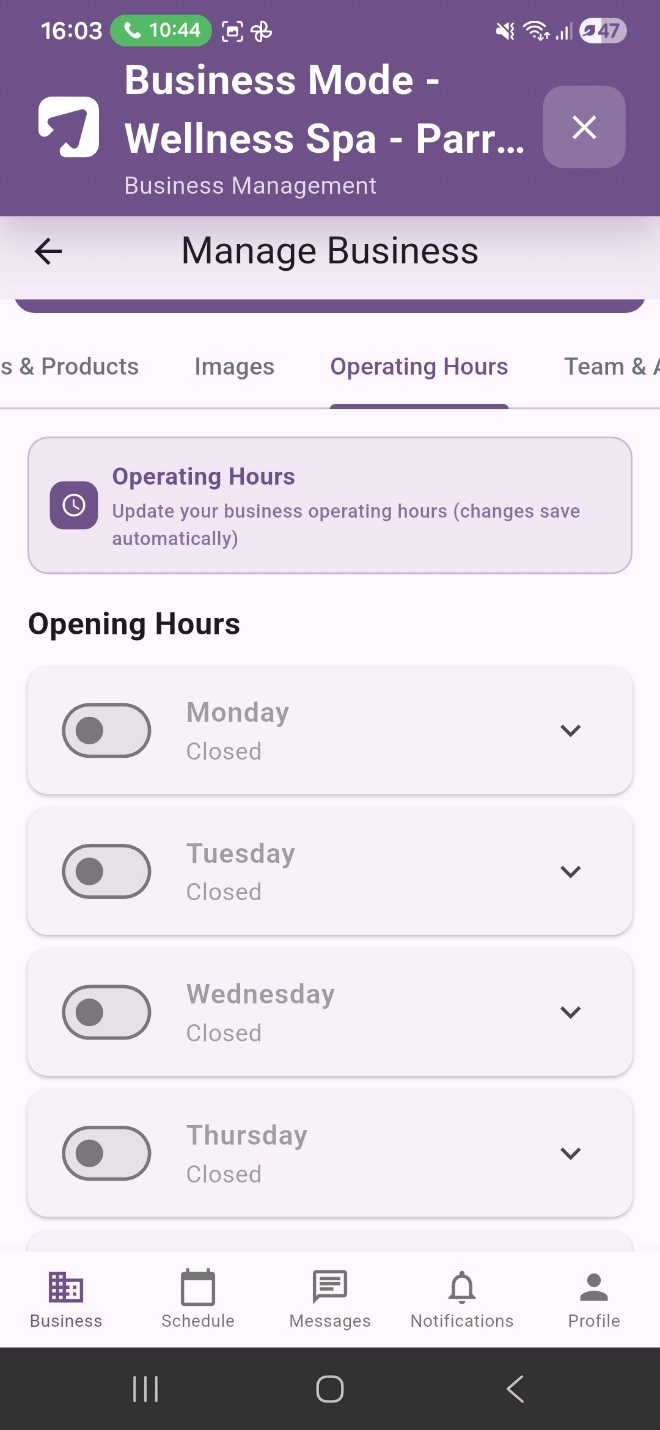The image size is (660, 1430).
Task: Expand Thursday hours details
Action: 570,1154
